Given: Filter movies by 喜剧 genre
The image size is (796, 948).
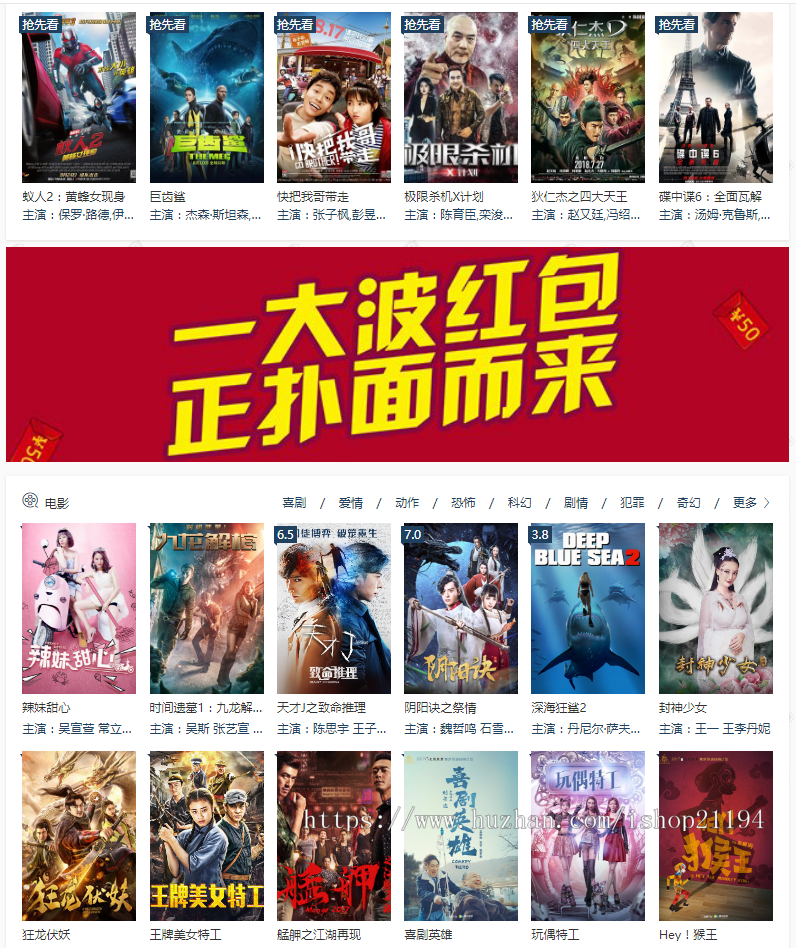Looking at the screenshot, I should click(x=293, y=503).
